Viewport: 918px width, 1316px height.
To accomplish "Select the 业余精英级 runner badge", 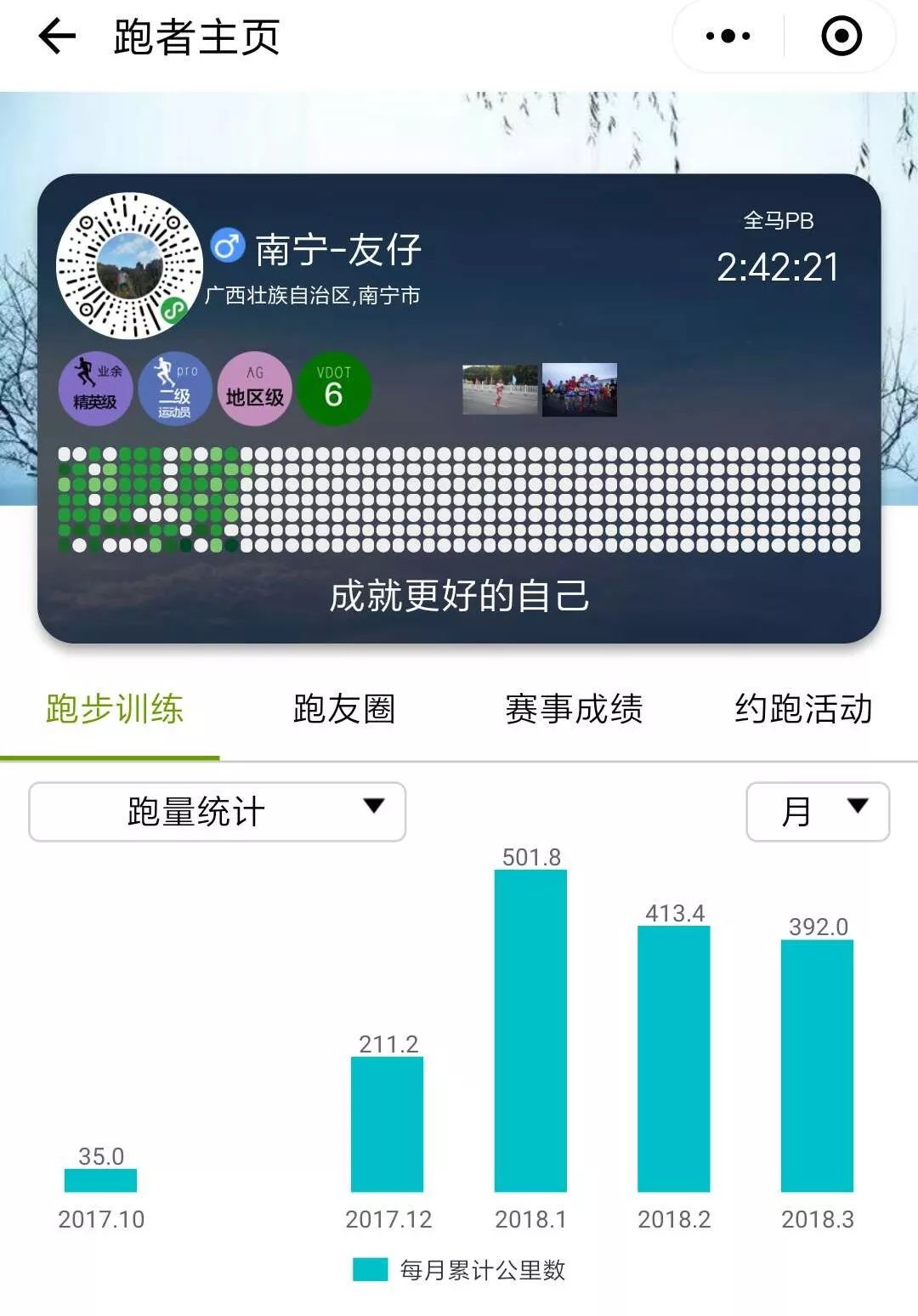I will 95,388.
